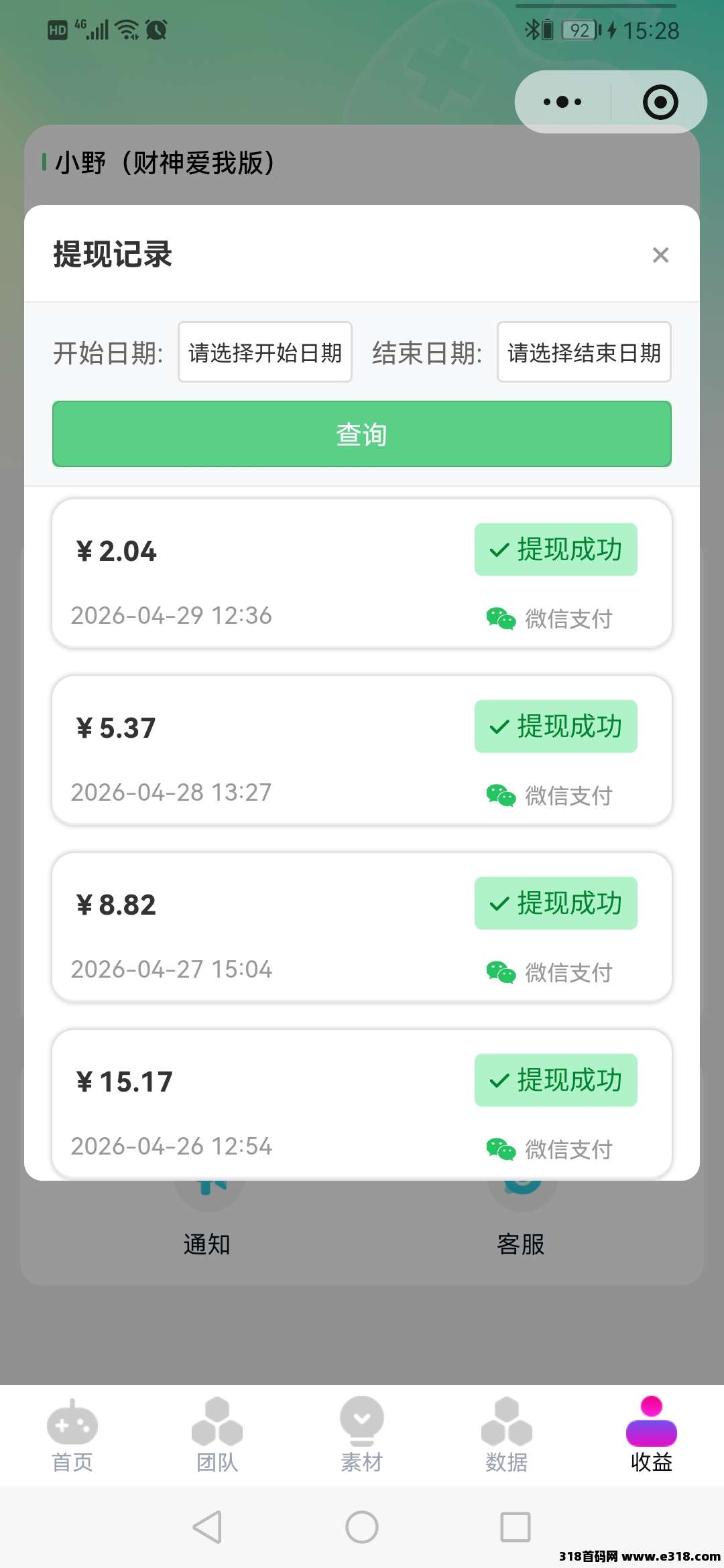Switch to the 首页 tab

72,1435
